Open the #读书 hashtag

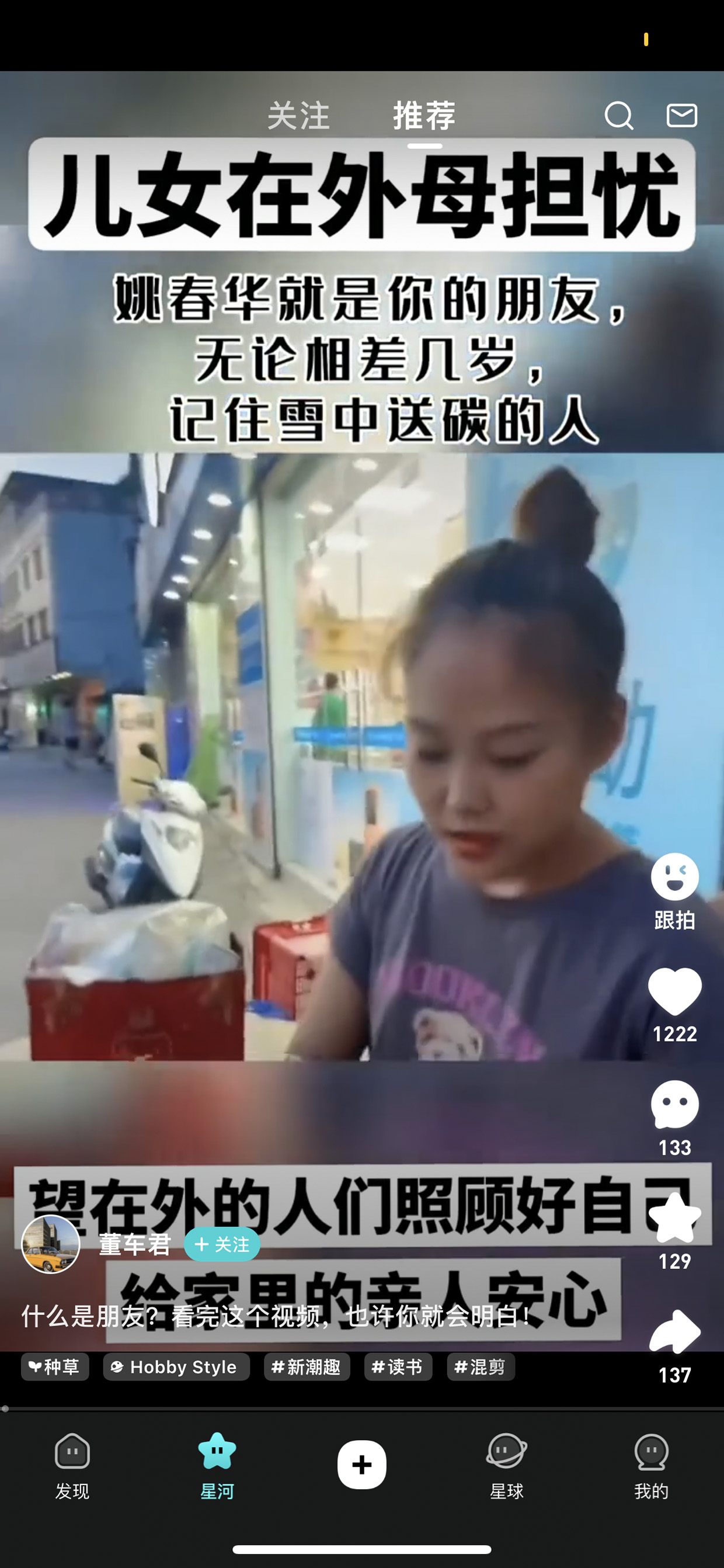click(x=398, y=1366)
